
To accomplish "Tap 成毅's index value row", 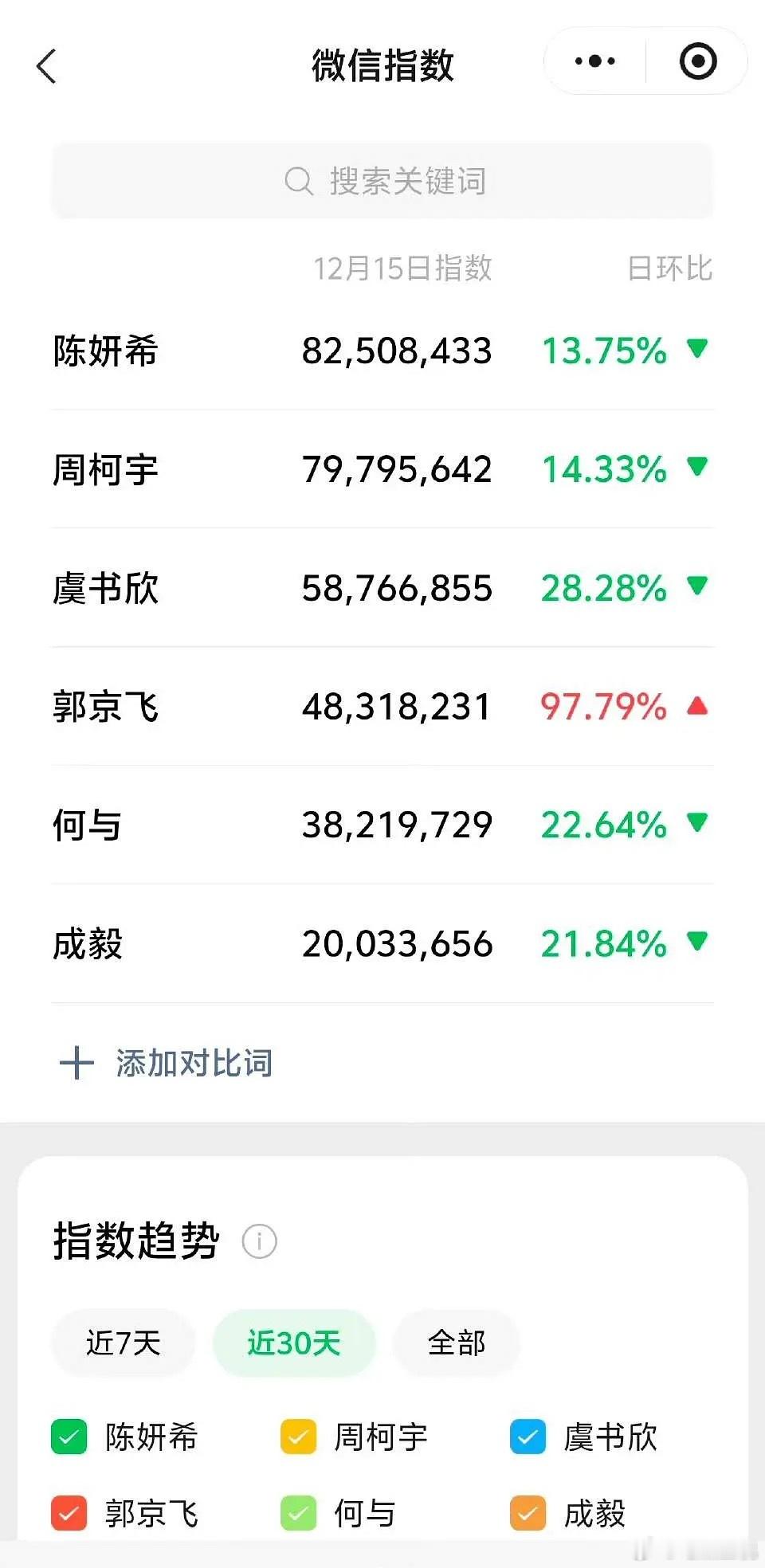I will [x=396, y=944].
